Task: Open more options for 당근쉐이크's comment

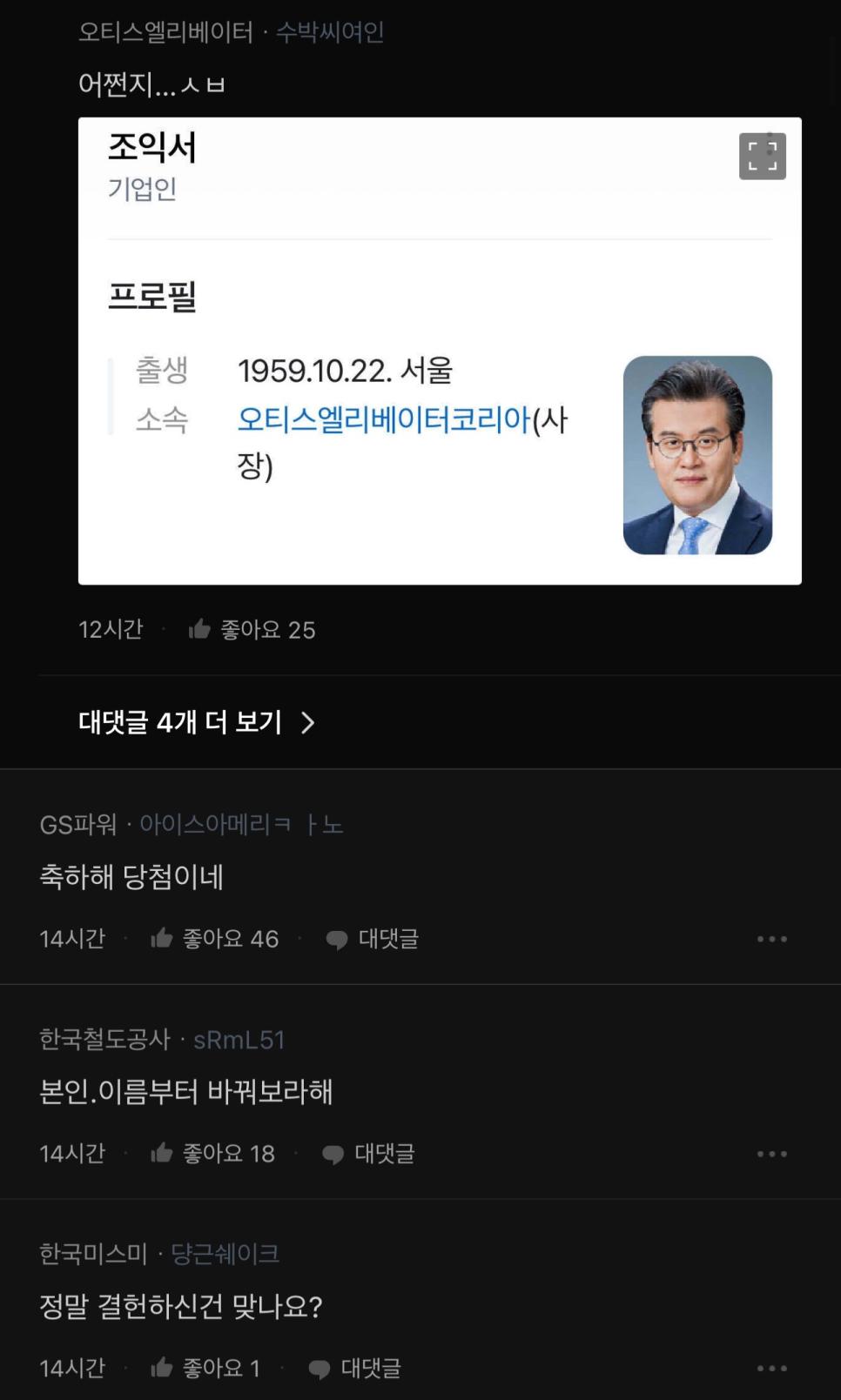Action: coord(771,1369)
